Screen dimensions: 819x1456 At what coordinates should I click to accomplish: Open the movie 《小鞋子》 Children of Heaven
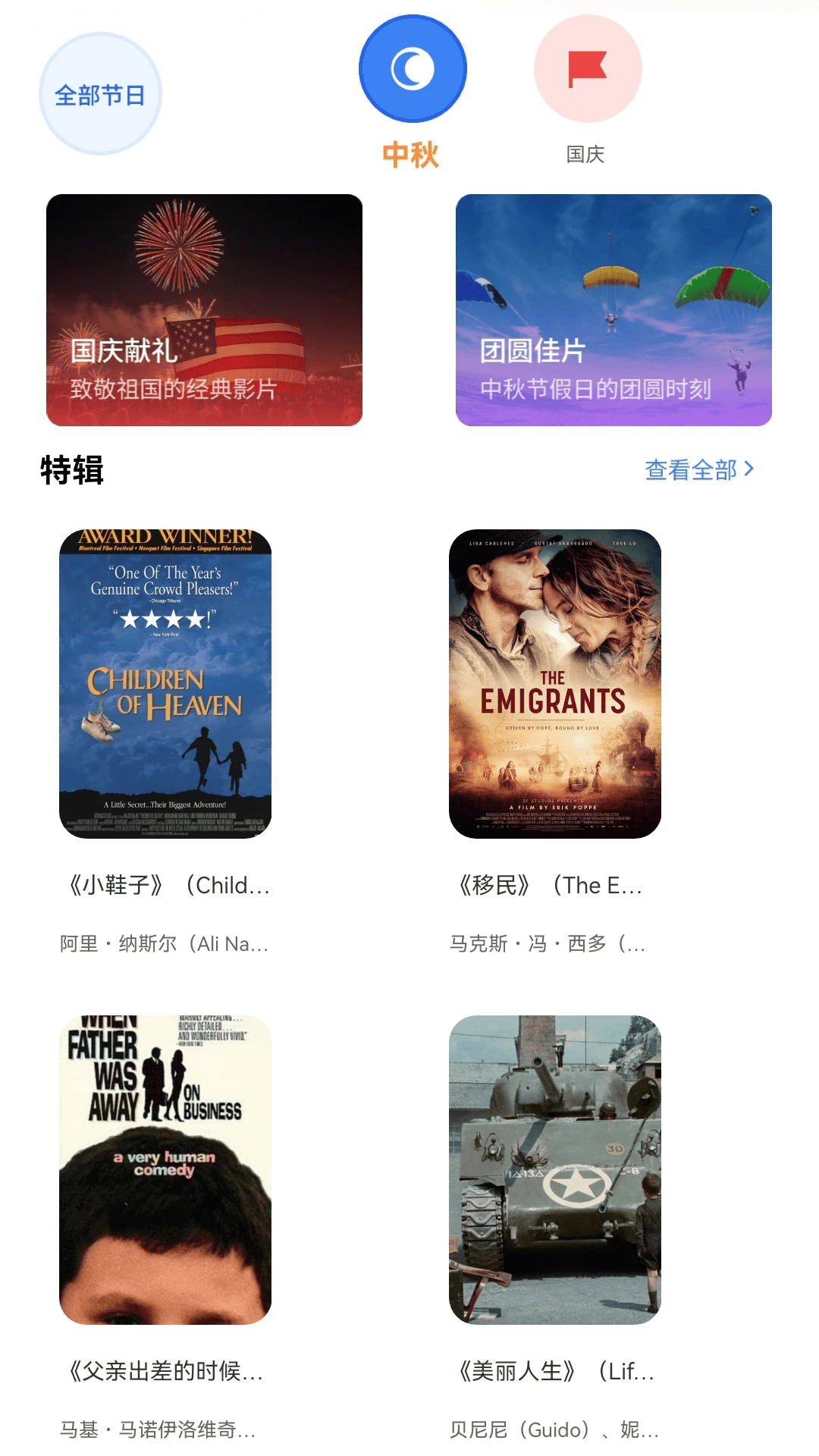[165, 684]
